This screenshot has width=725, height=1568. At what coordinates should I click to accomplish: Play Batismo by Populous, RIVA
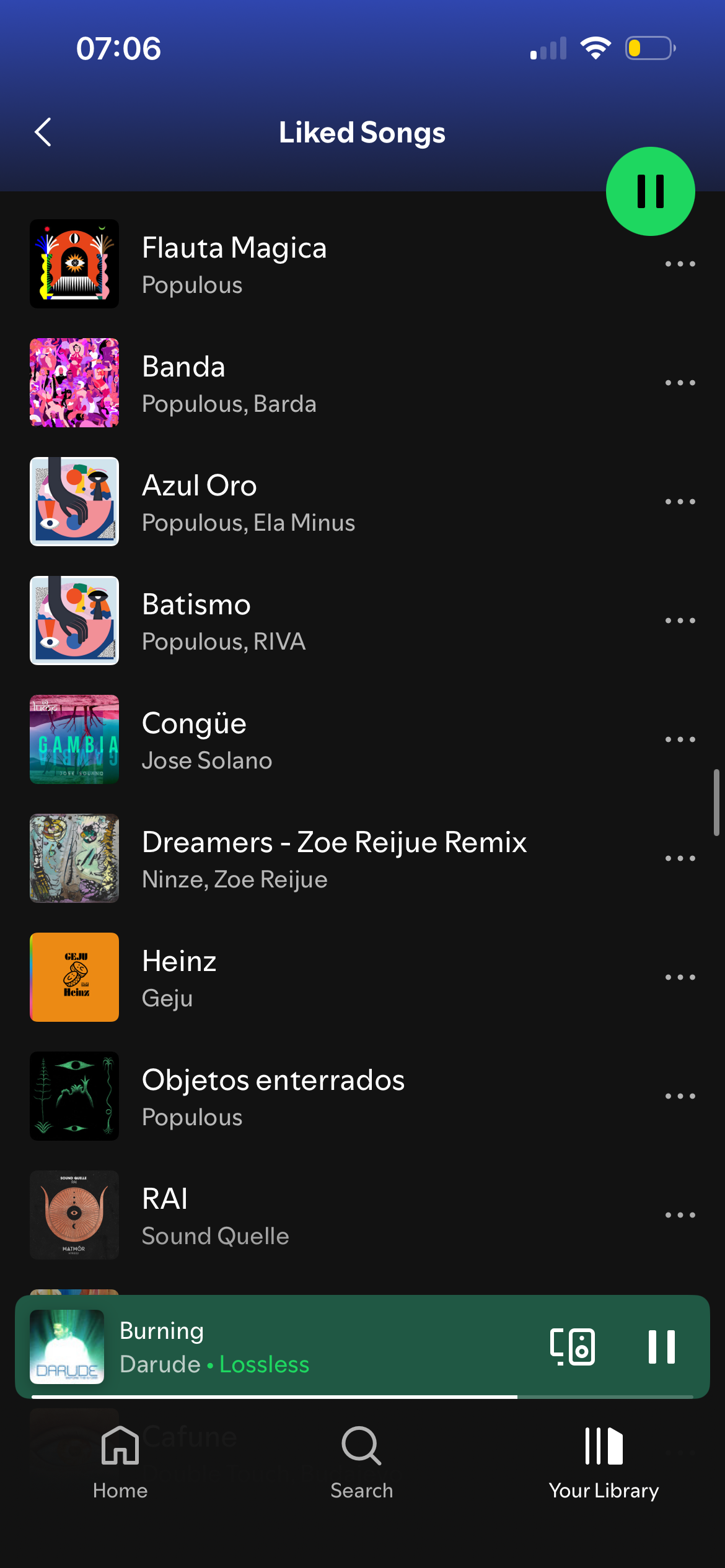point(223,621)
